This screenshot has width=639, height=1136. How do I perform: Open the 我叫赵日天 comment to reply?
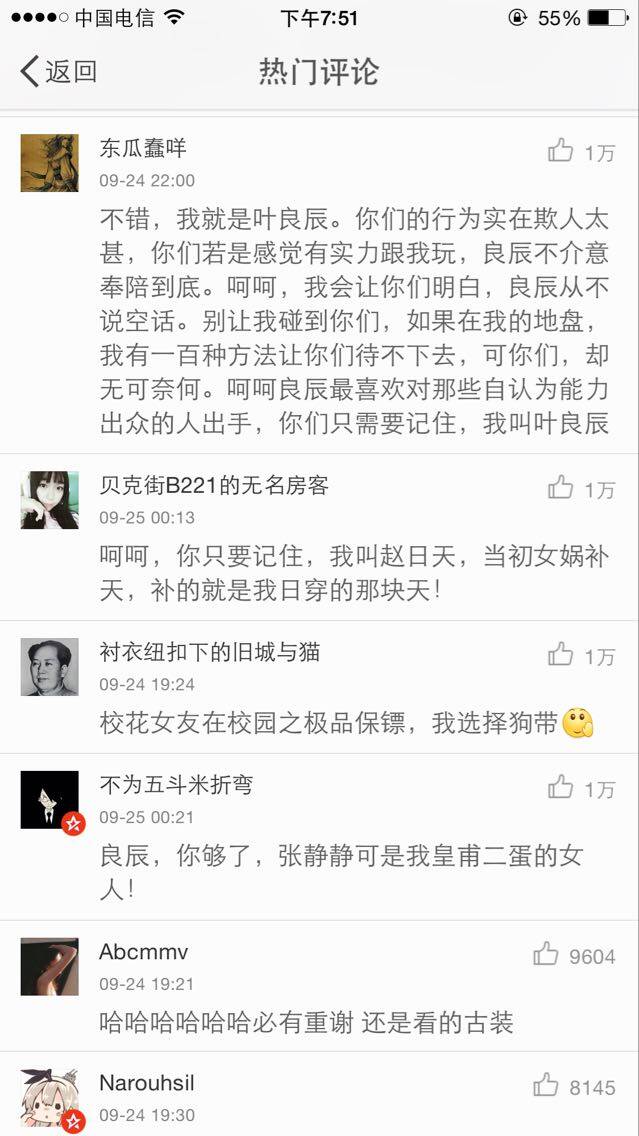point(350,573)
